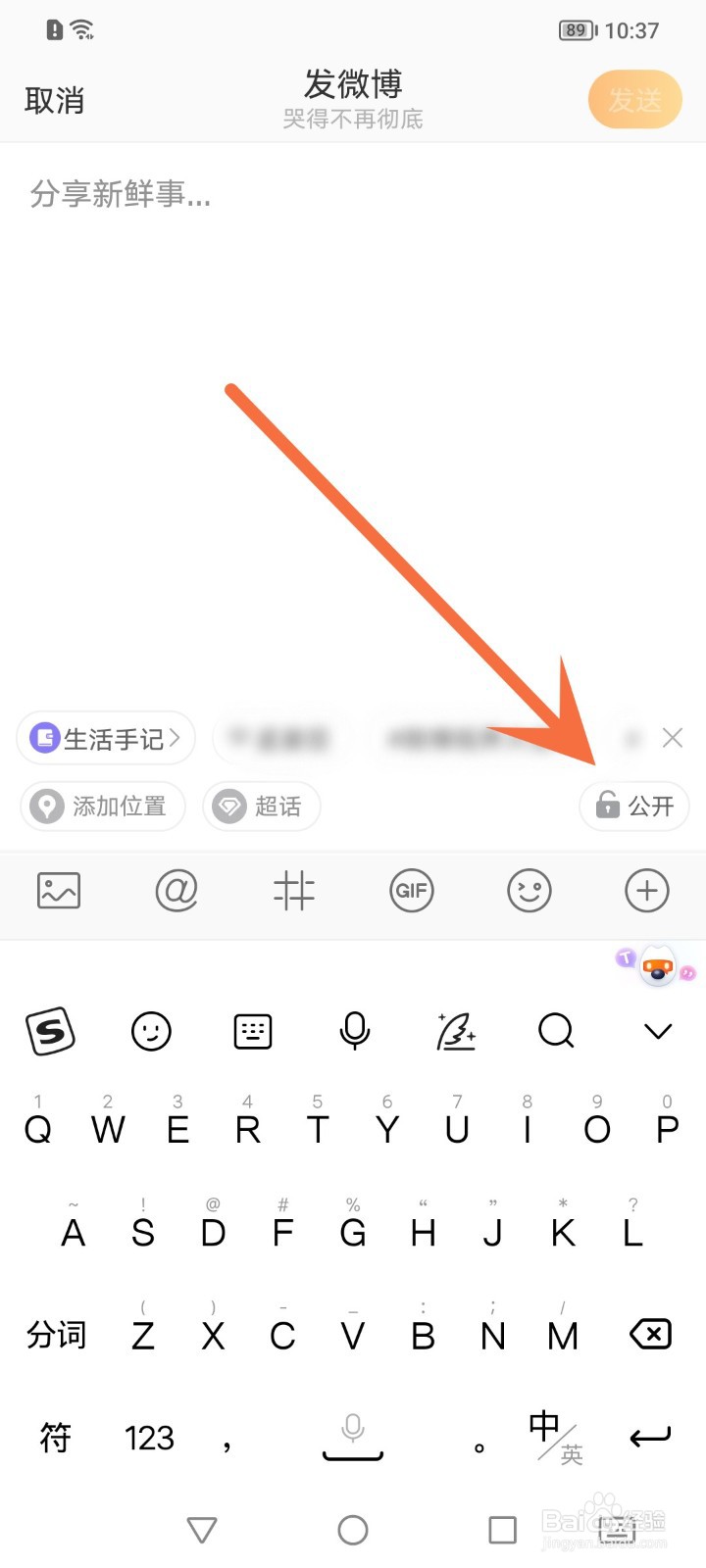Tap the plus icon for more options
The image size is (706, 1568).
tap(646, 891)
